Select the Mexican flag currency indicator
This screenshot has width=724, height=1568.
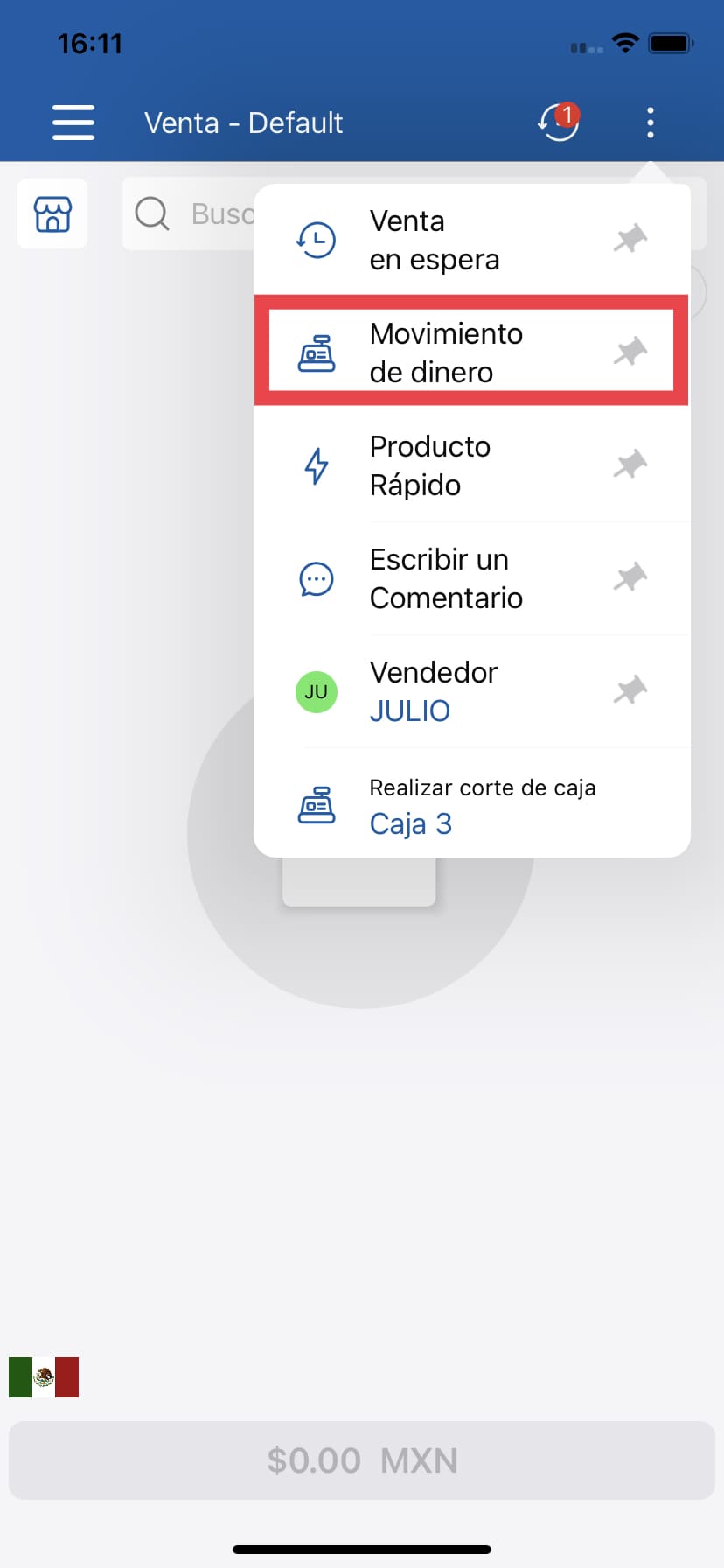42,1375
